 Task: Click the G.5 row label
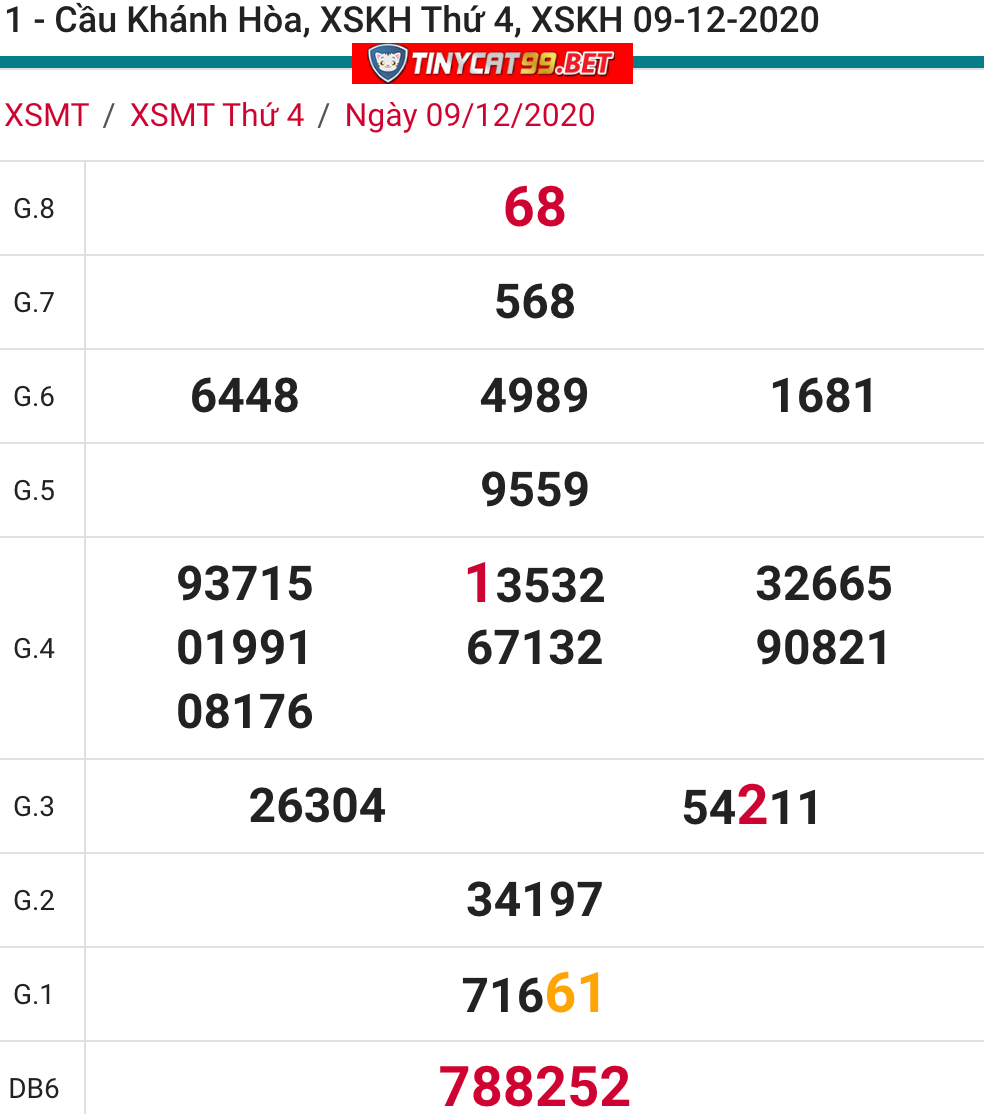point(35,489)
